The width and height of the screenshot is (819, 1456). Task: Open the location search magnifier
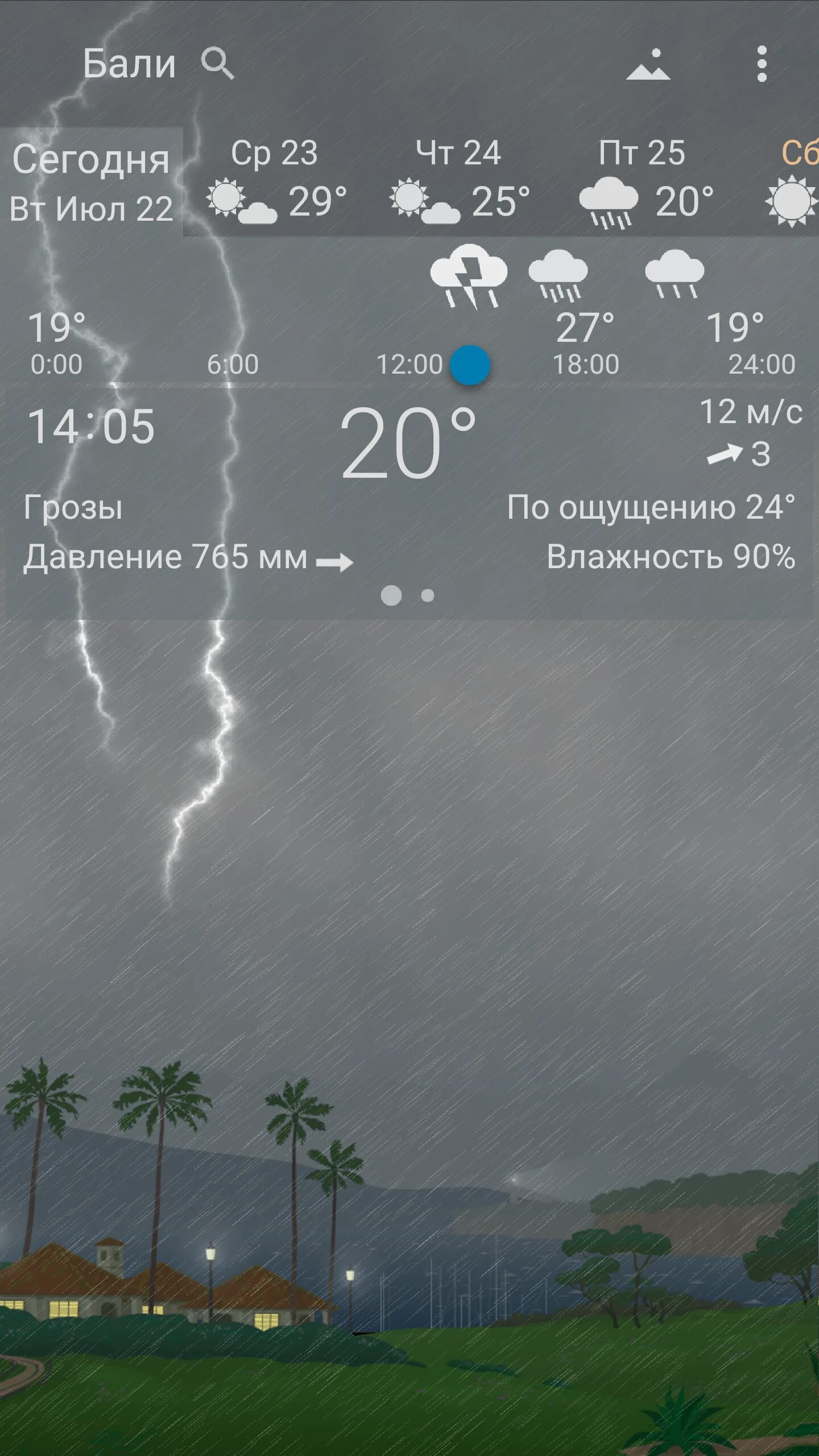(x=217, y=63)
